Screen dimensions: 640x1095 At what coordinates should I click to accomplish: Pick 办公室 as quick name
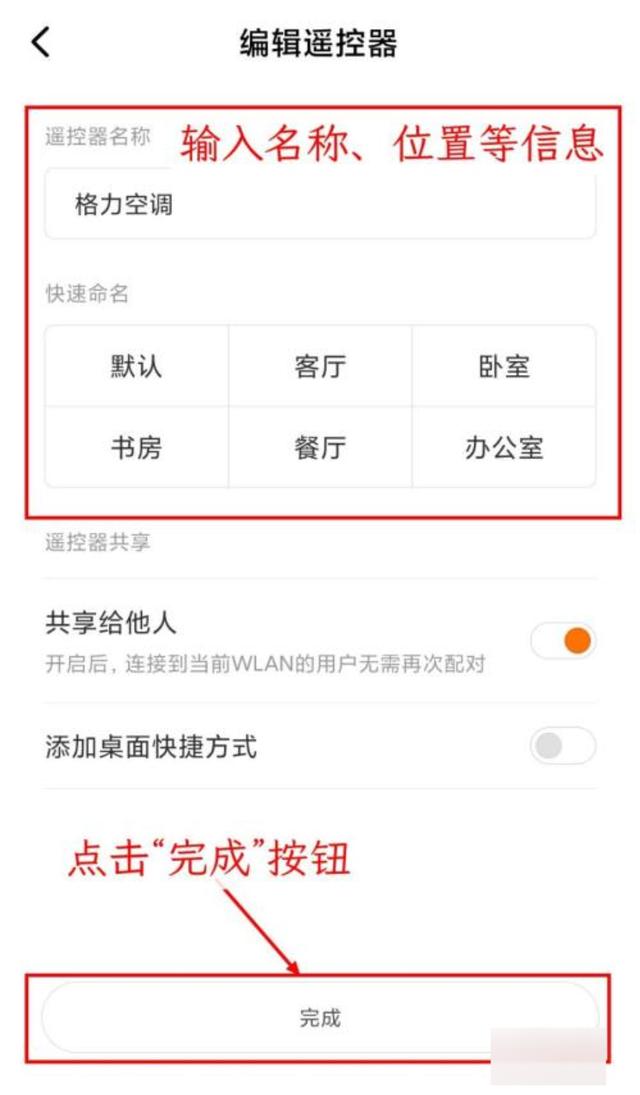[x=503, y=447]
